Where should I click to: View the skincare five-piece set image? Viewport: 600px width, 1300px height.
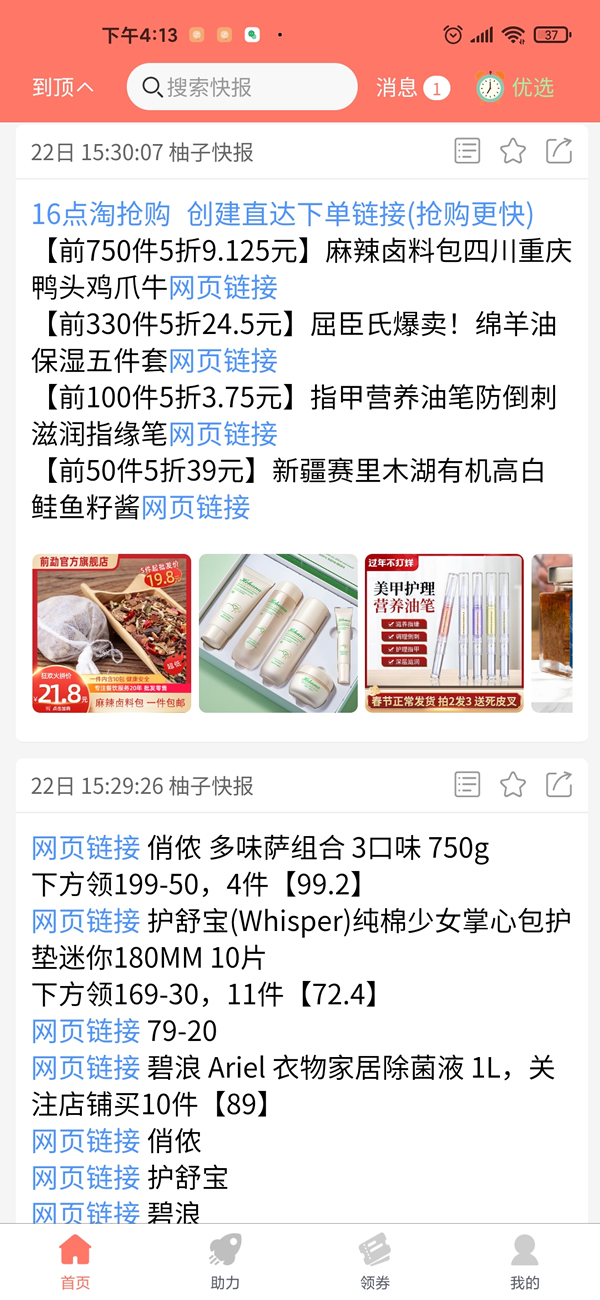pos(278,633)
